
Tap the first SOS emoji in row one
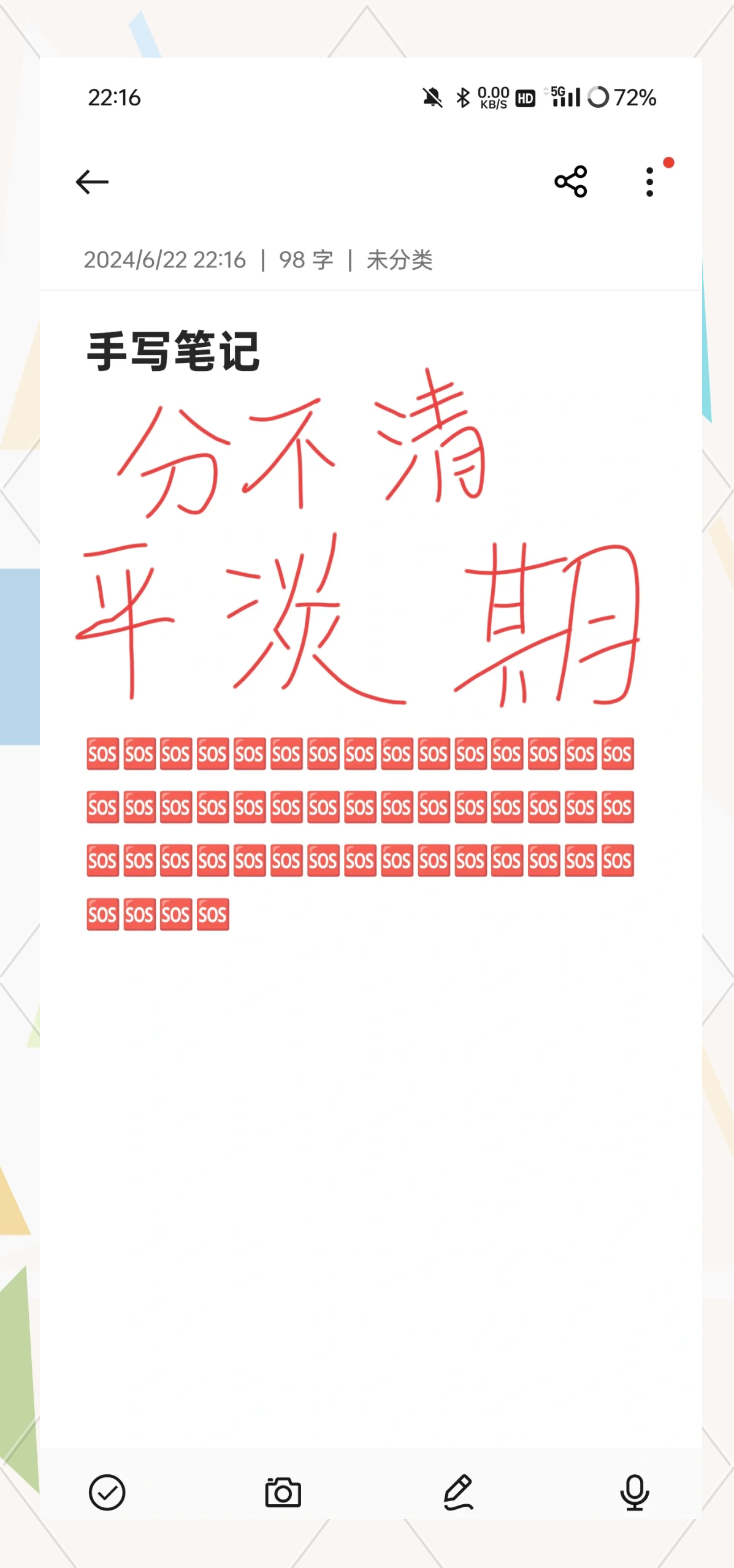102,754
